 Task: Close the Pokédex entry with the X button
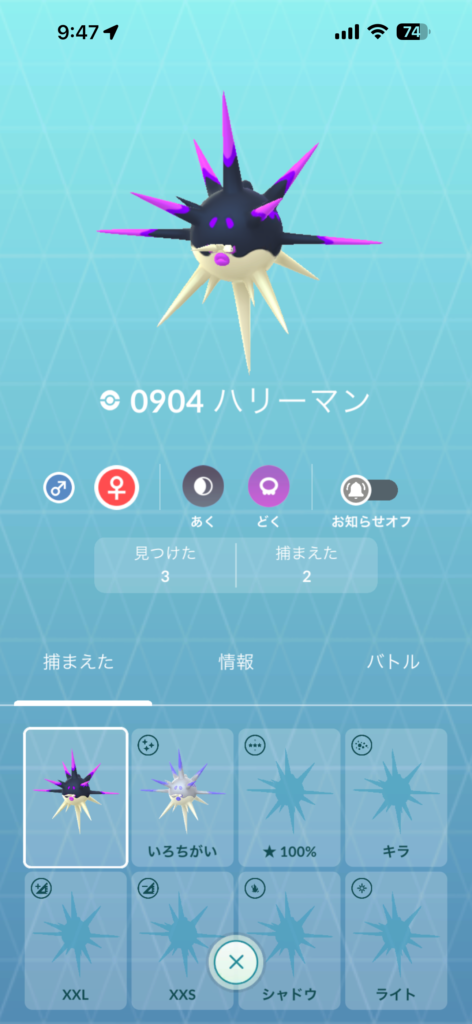(236, 962)
